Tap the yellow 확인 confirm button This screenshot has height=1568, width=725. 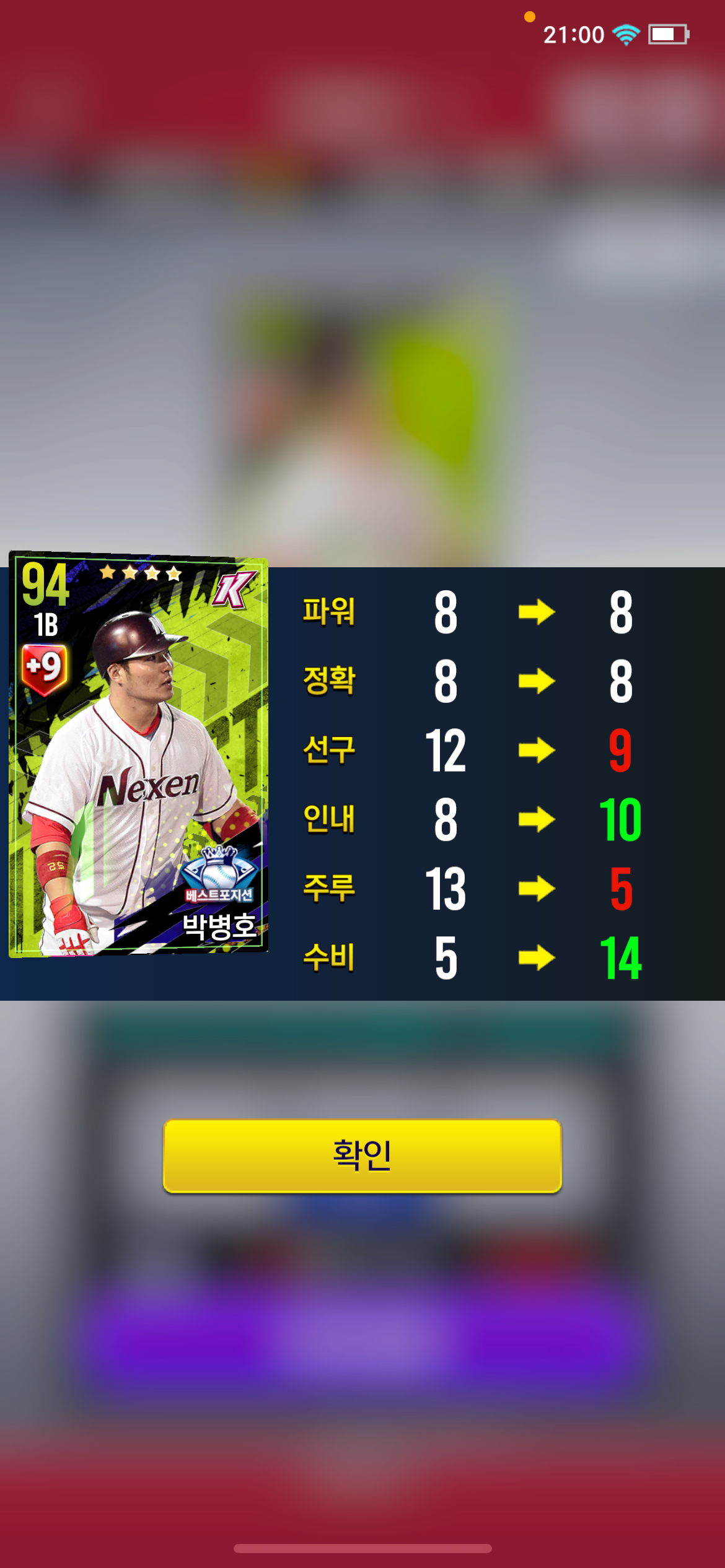[362, 1156]
